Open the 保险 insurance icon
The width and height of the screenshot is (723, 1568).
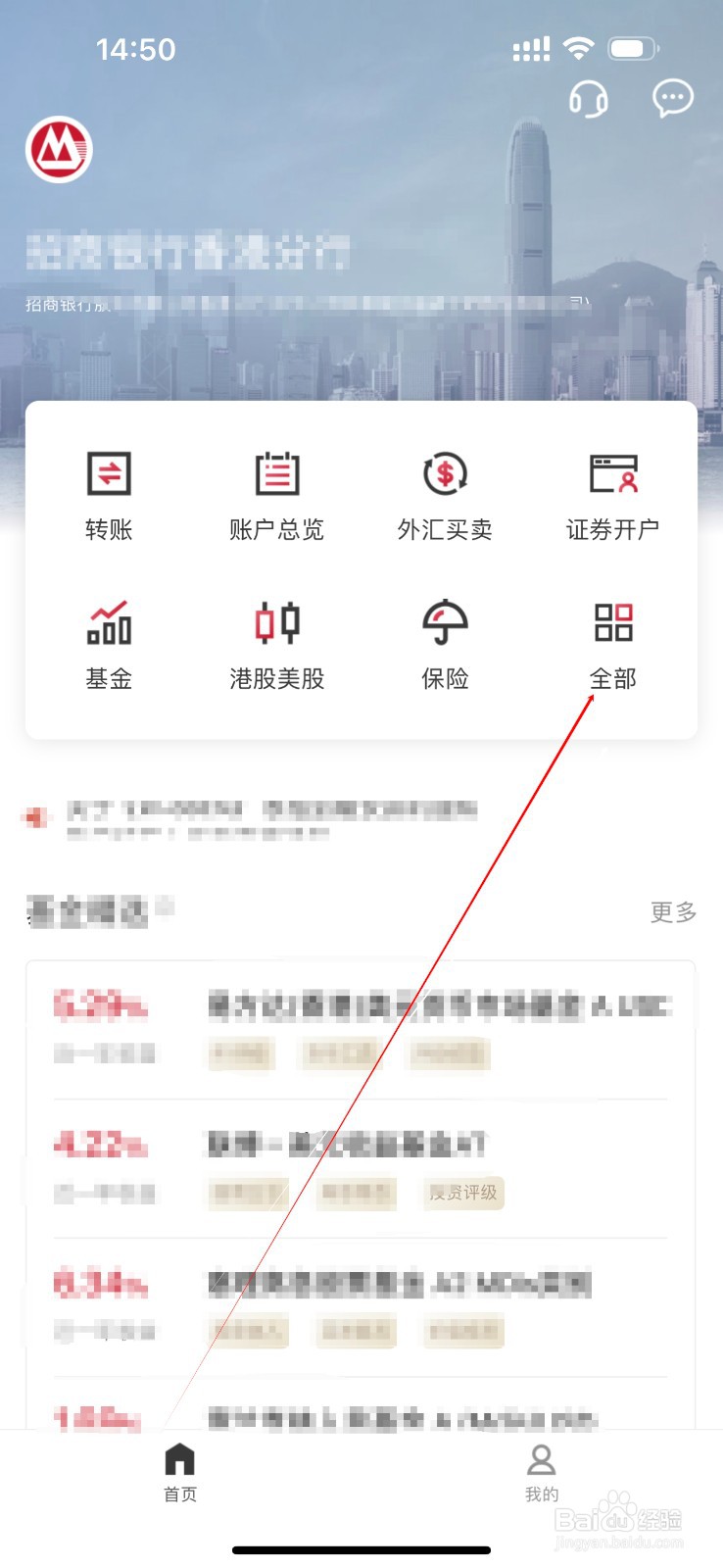pos(445,642)
